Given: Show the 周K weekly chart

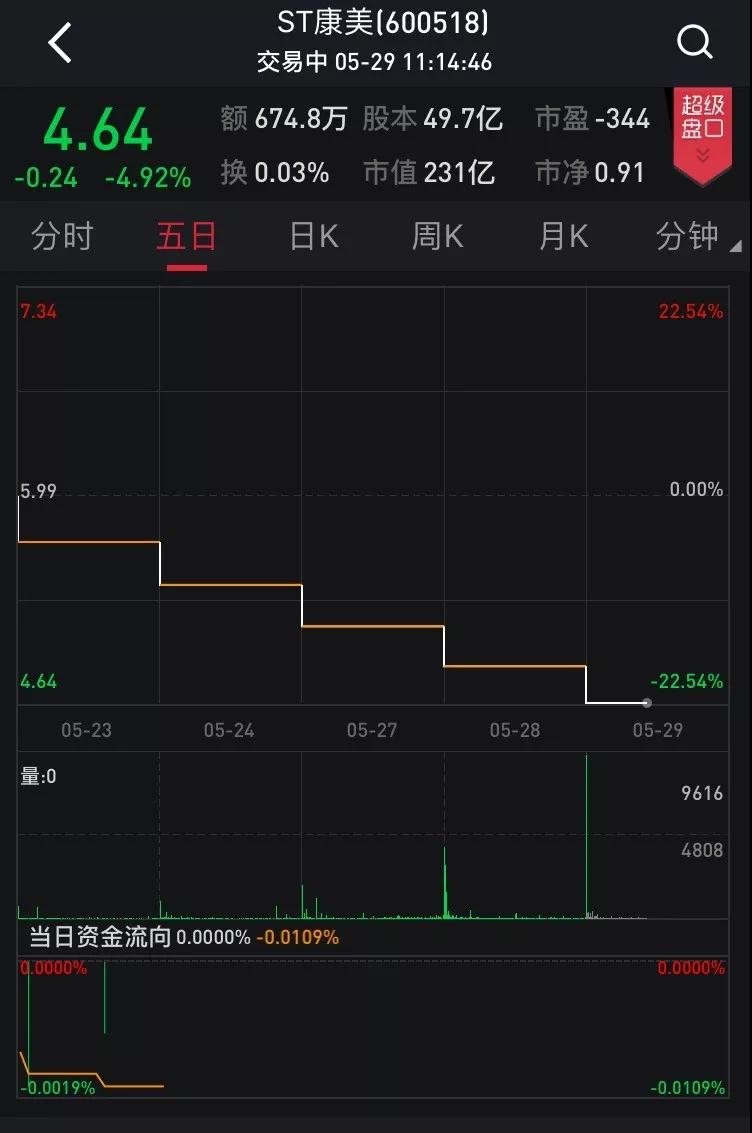Looking at the screenshot, I should 438,237.
